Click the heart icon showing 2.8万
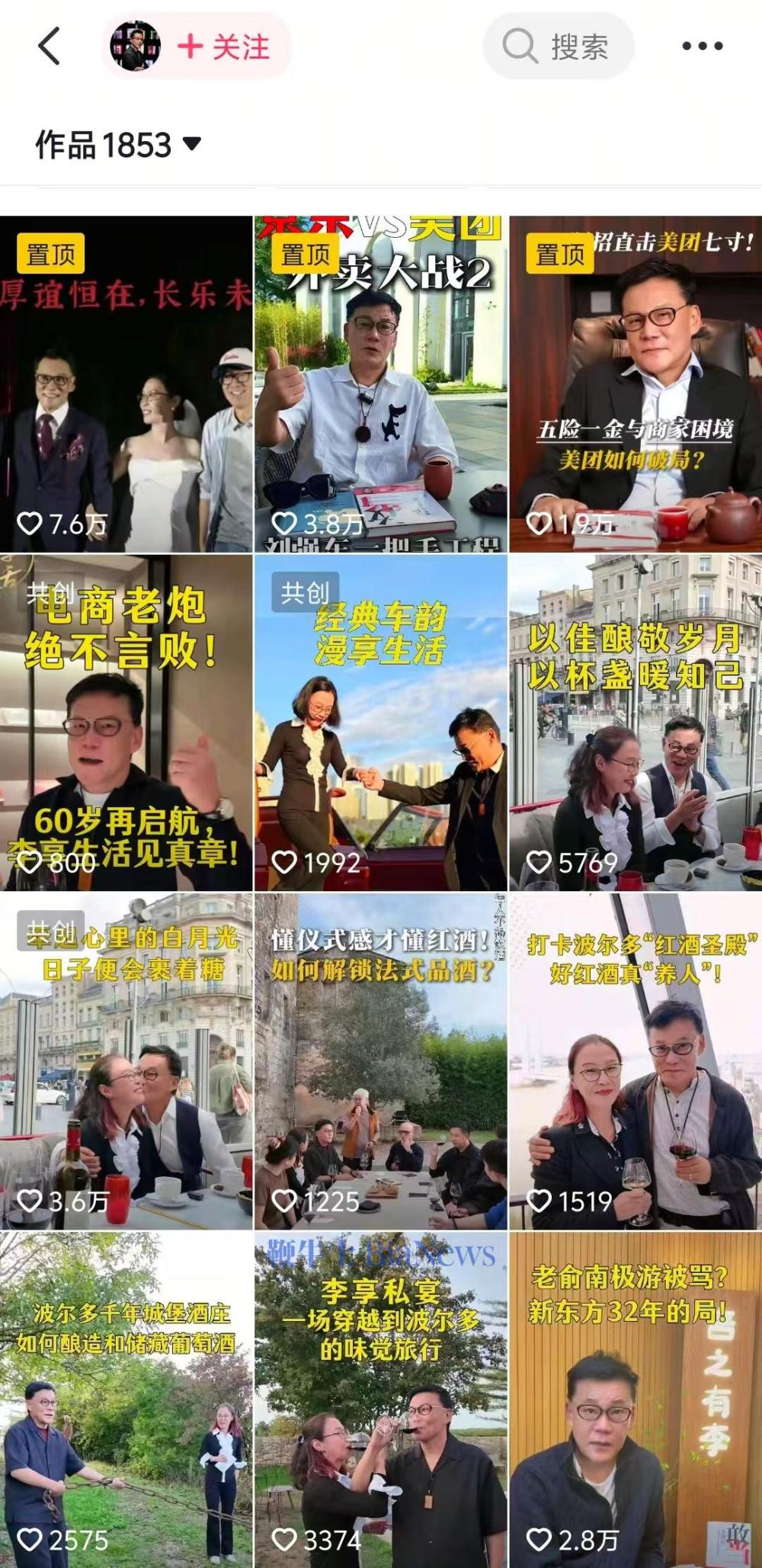Screen dimensions: 762x1568 pyautogui.click(x=539, y=1540)
